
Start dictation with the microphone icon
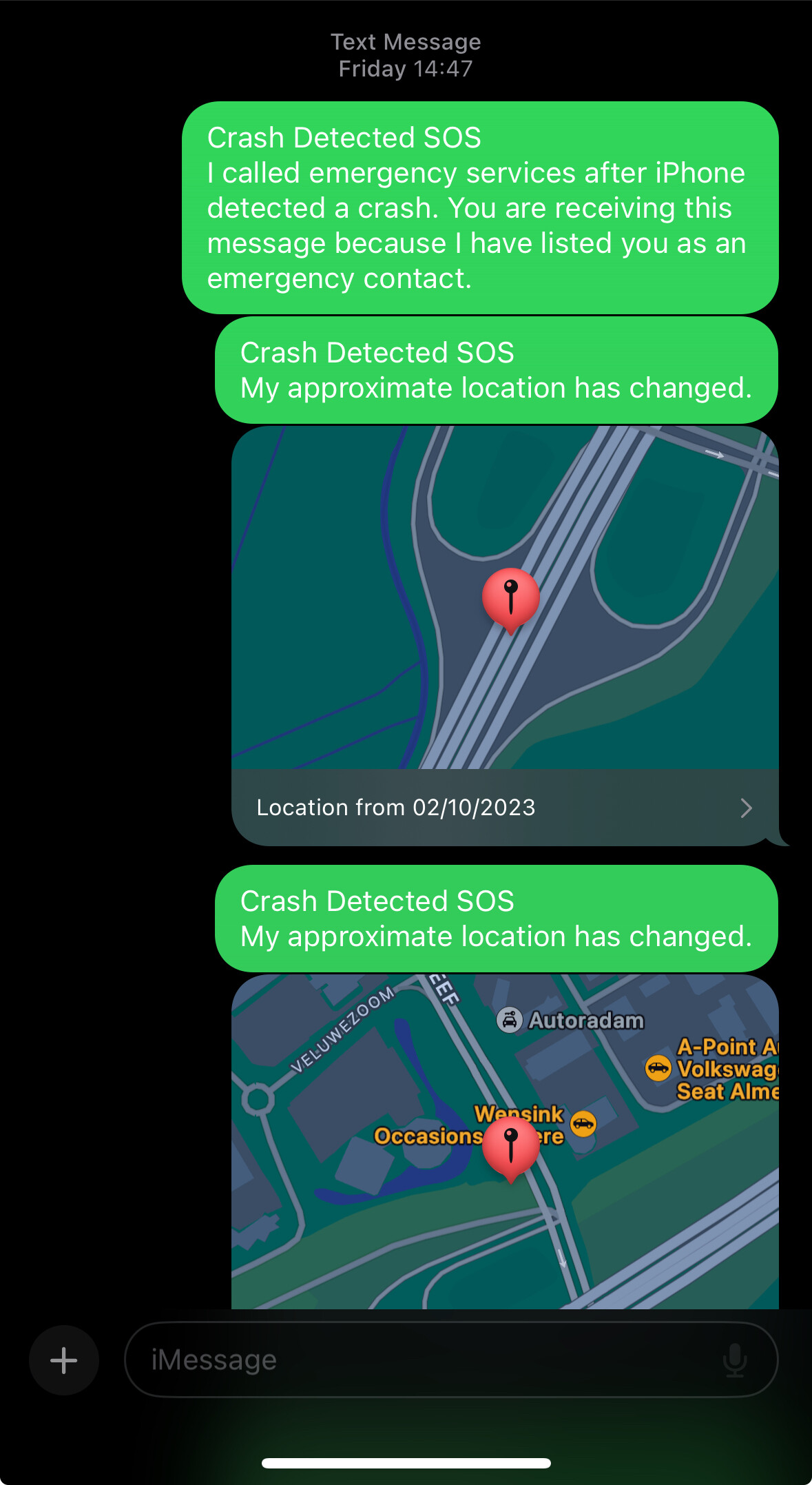click(735, 1360)
